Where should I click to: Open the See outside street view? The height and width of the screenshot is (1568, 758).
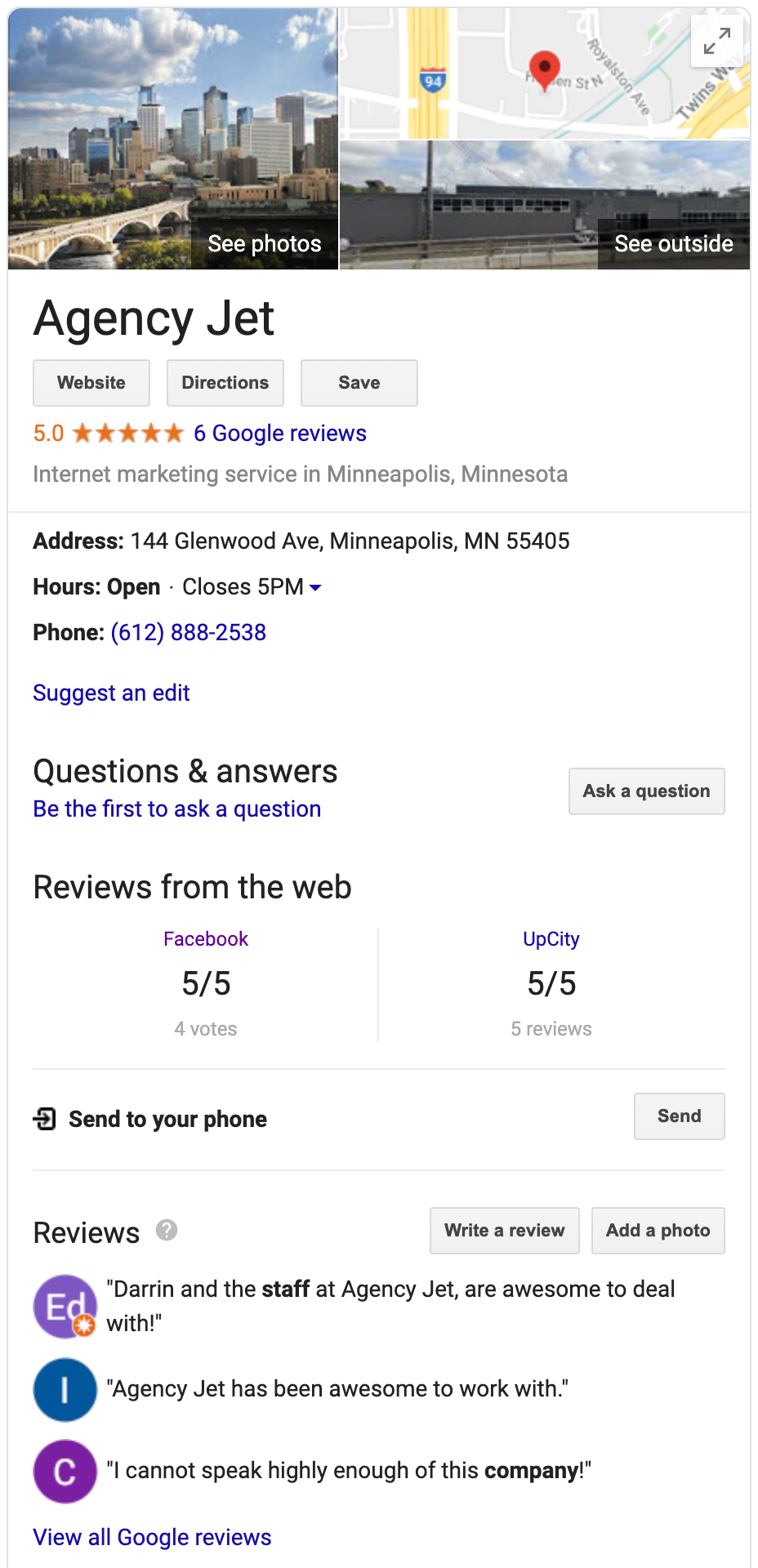545,205
